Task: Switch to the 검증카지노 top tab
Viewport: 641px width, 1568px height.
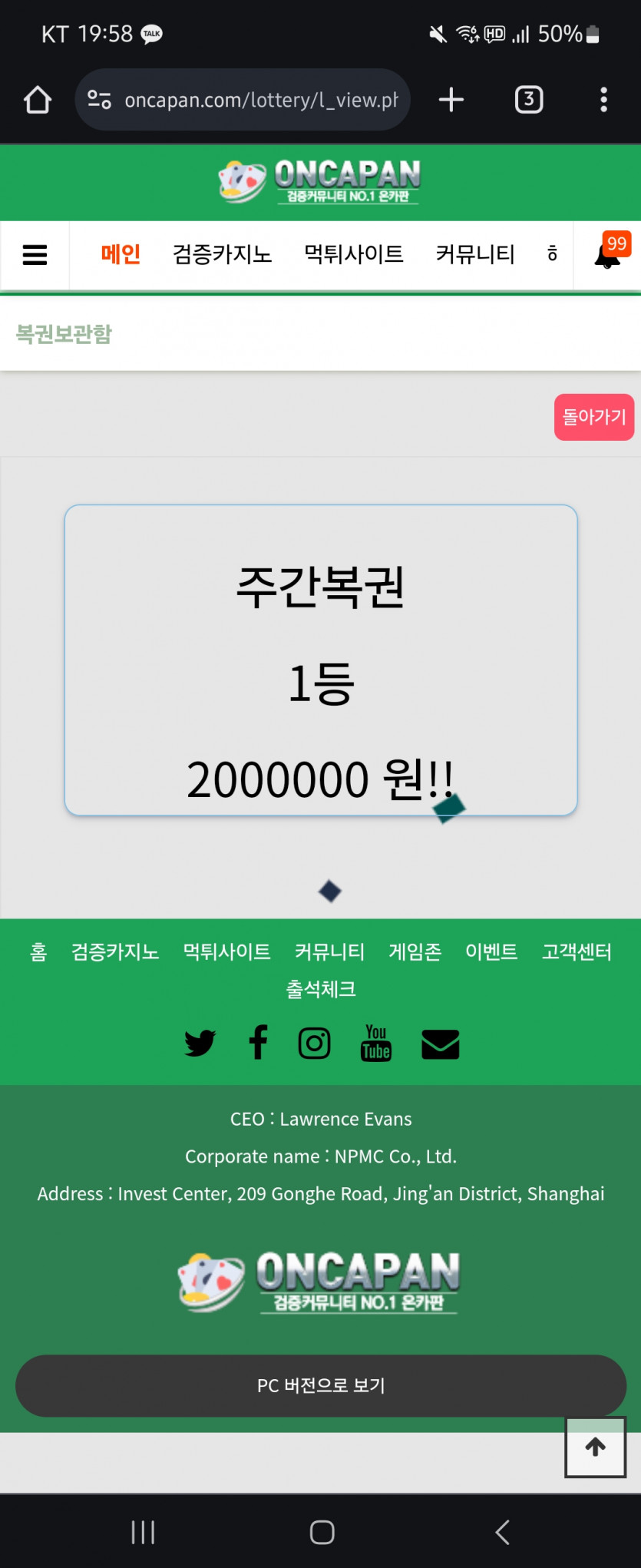Action: click(222, 254)
